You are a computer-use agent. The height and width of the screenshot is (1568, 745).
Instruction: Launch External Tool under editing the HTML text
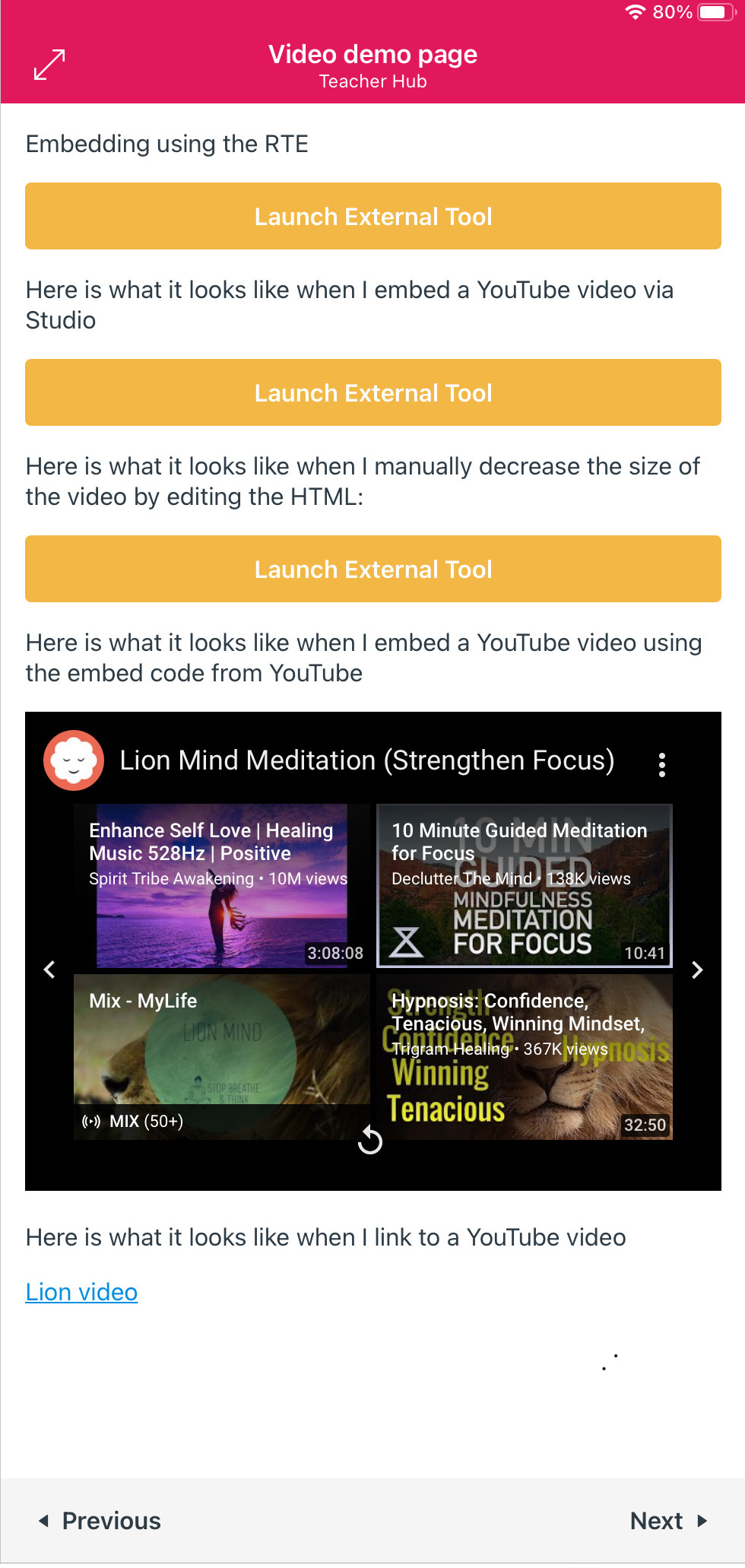coord(372,569)
